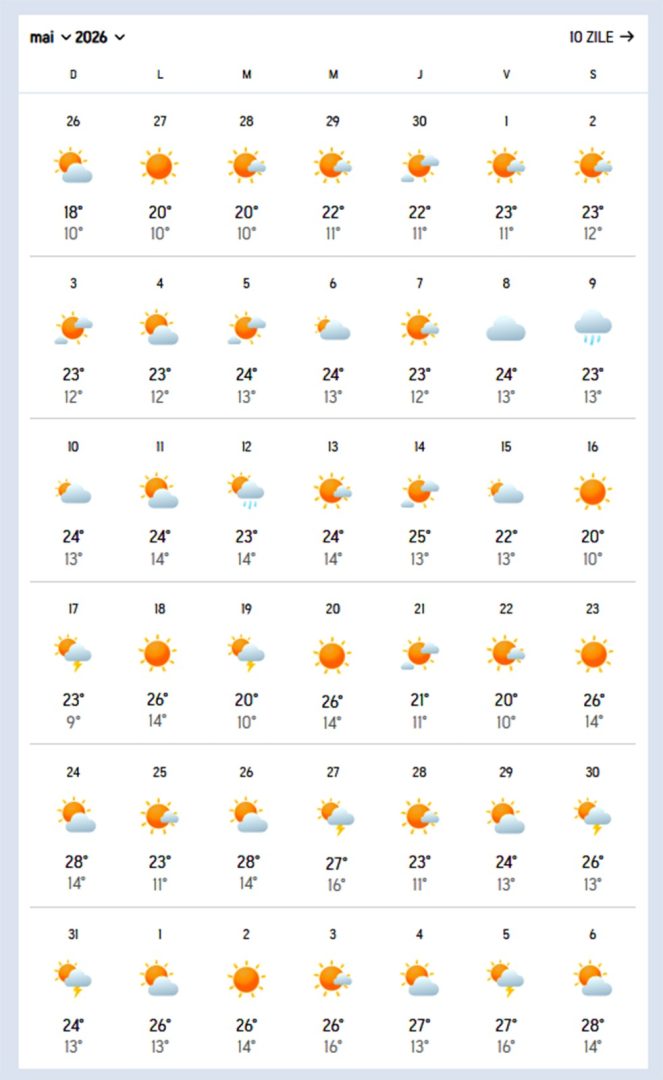663x1080 pixels.
Task: Switch to the 10 ZILE forecast
Action: tap(601, 37)
